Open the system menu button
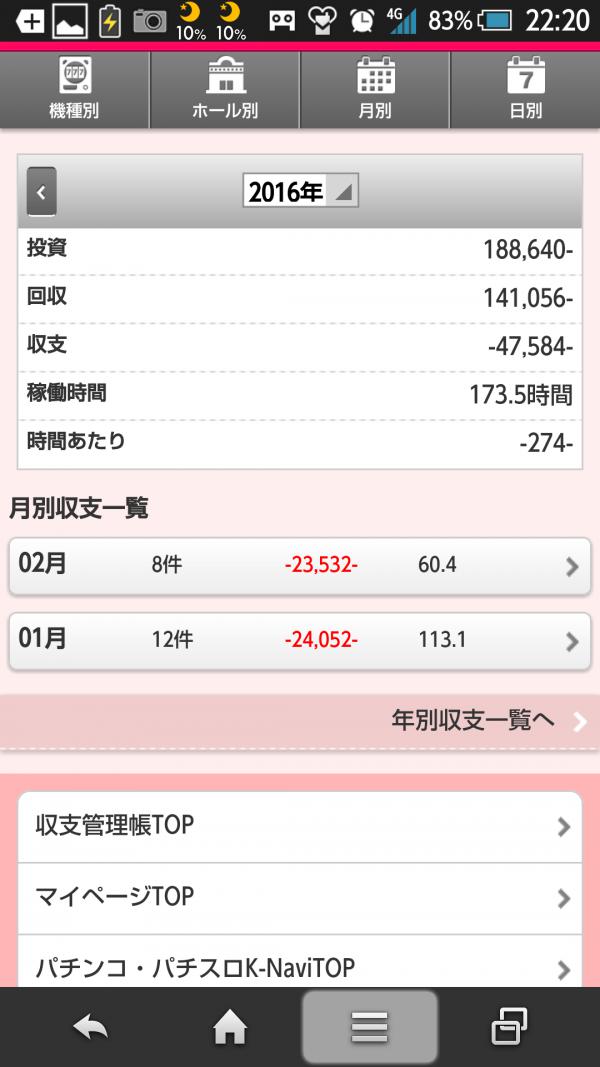Screen dimensions: 600x1067 tap(369, 1027)
